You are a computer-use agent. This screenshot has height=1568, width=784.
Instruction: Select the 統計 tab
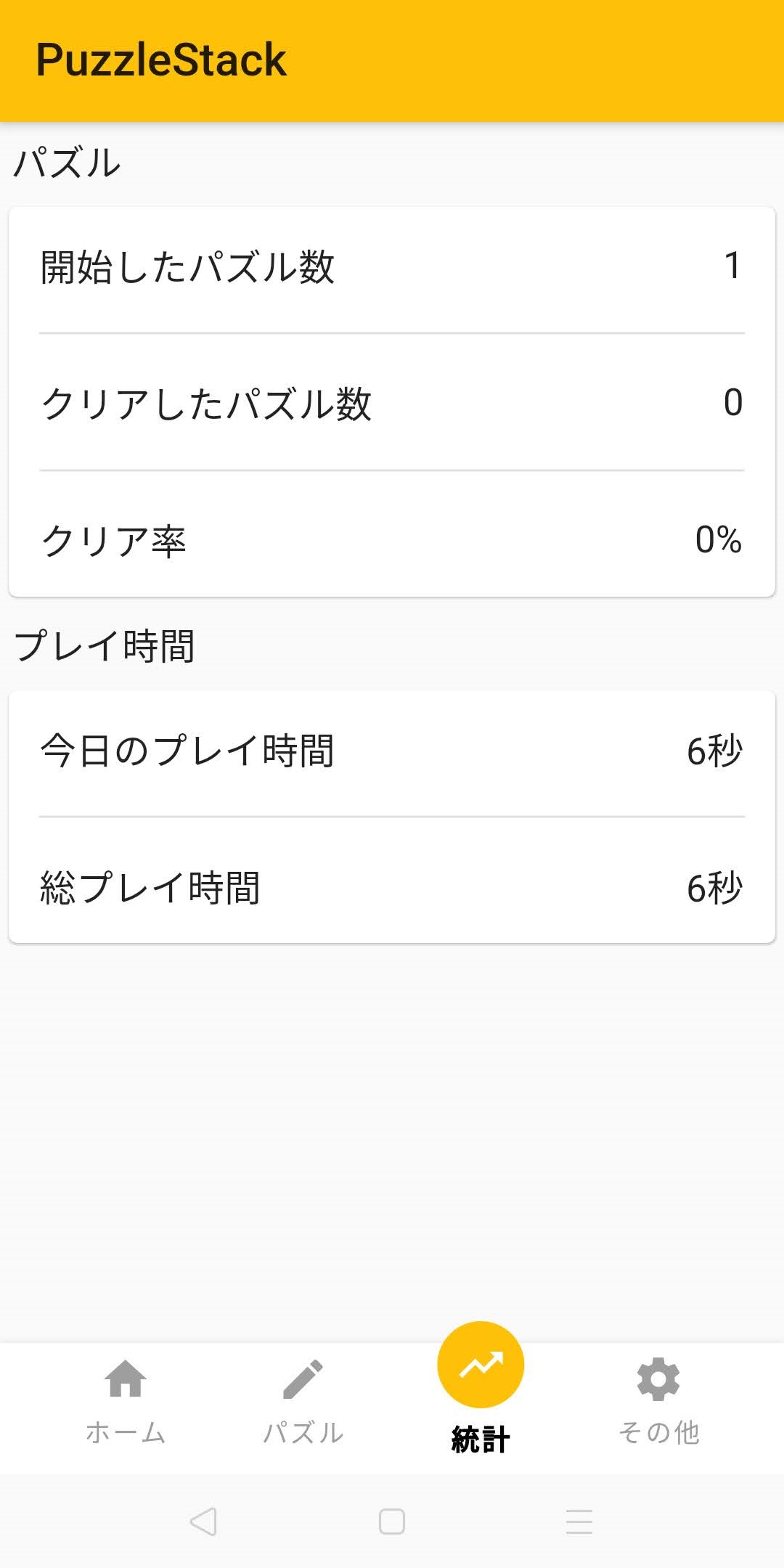[x=481, y=1388]
